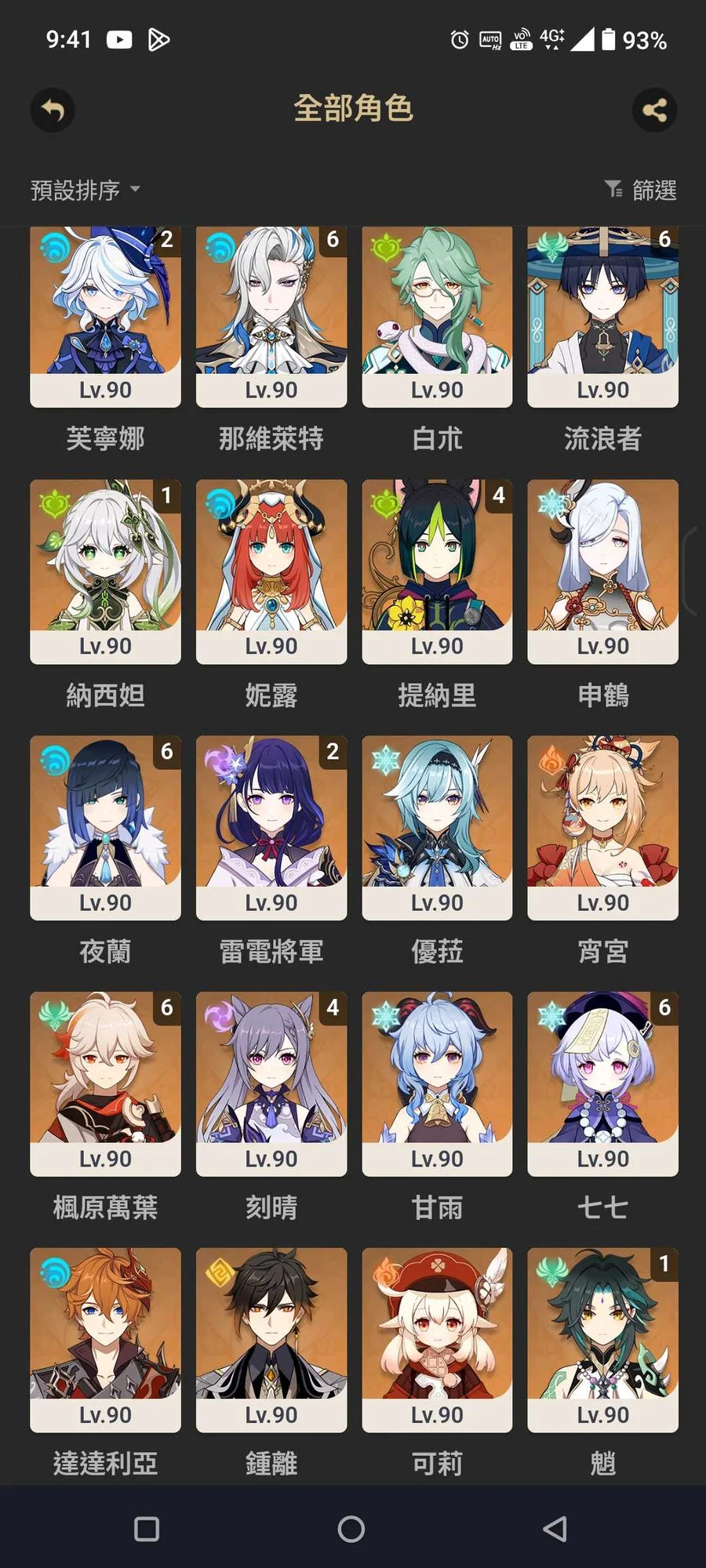Open the 預設排序 sort dropdown
Viewport: 706px width, 1568px height.
click(x=85, y=190)
